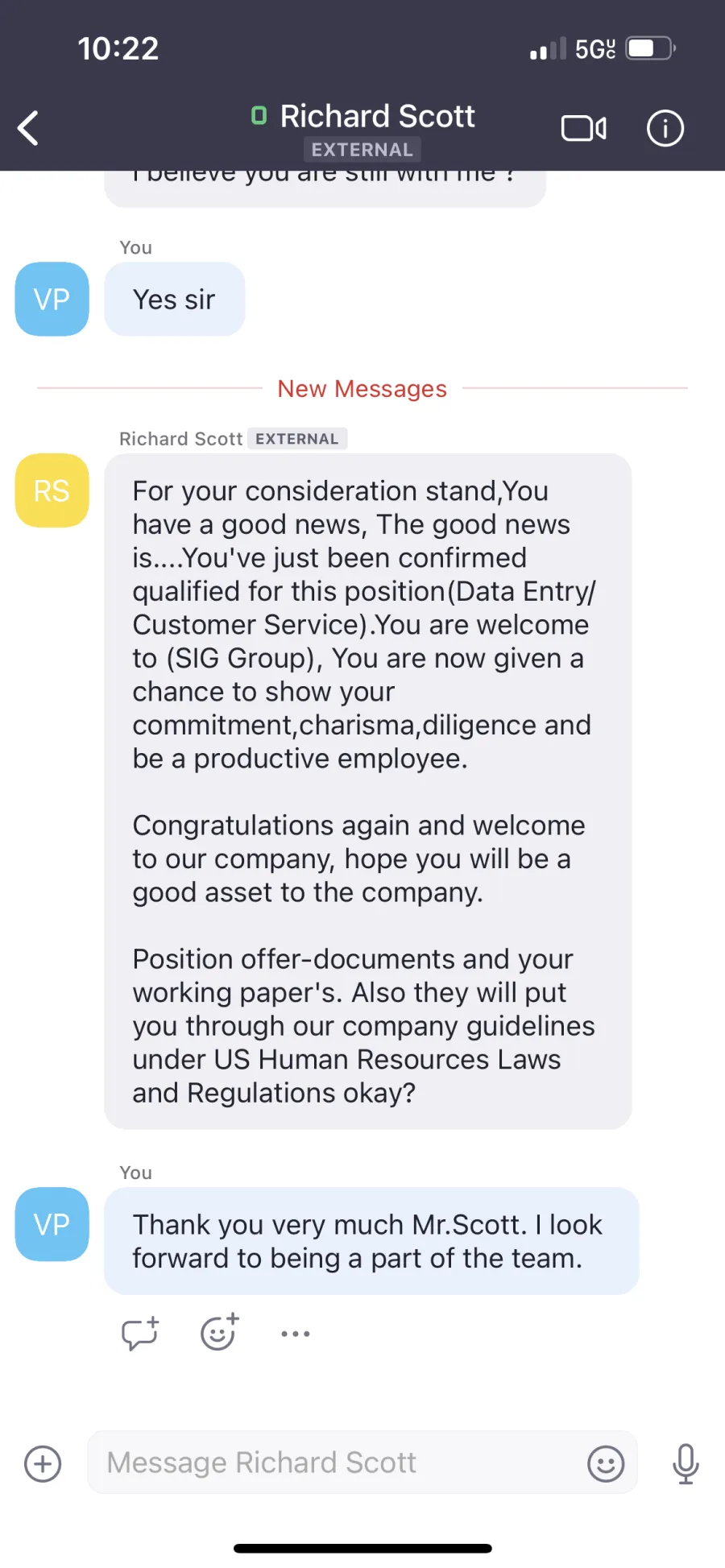
Task: Open the plus attachment menu
Action: [x=43, y=1463]
